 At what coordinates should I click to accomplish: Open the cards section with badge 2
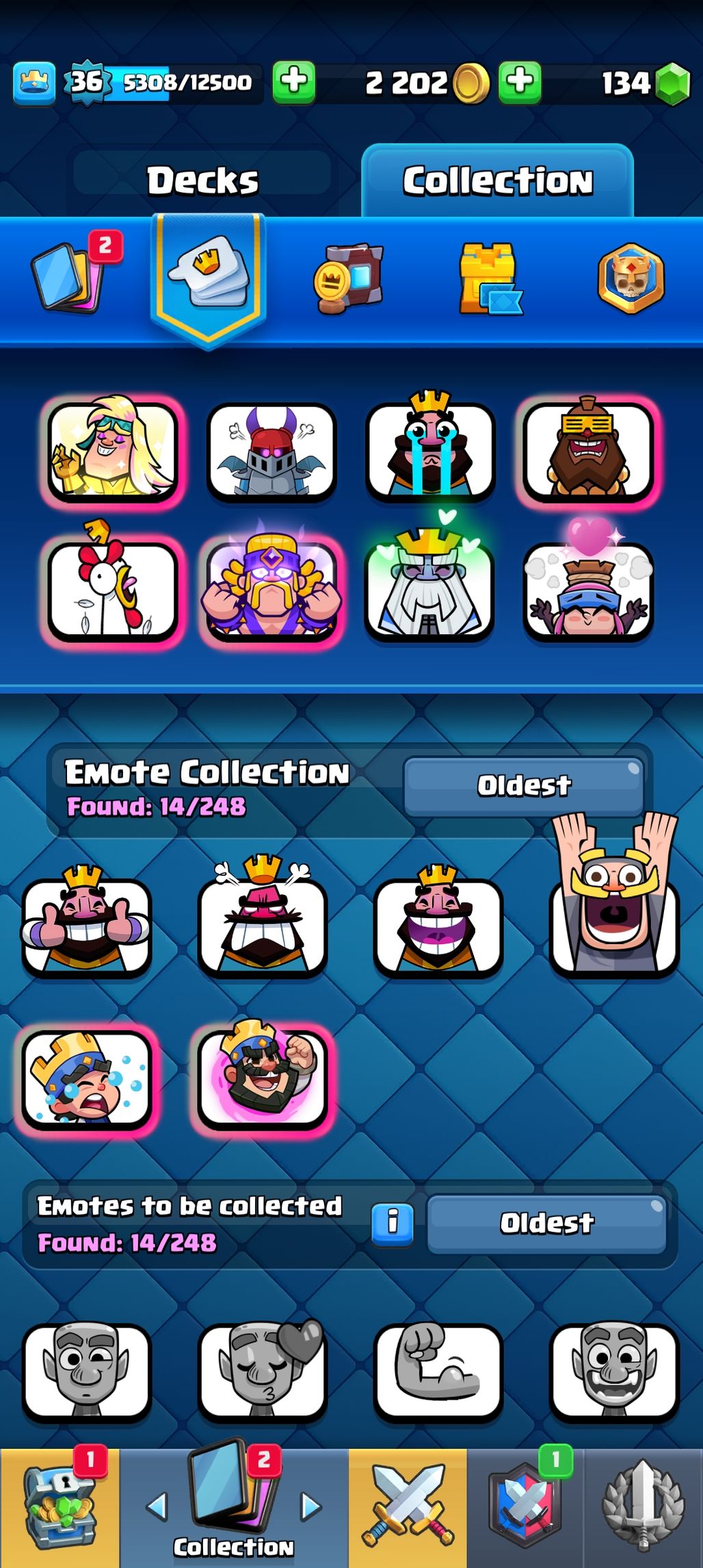click(x=68, y=278)
